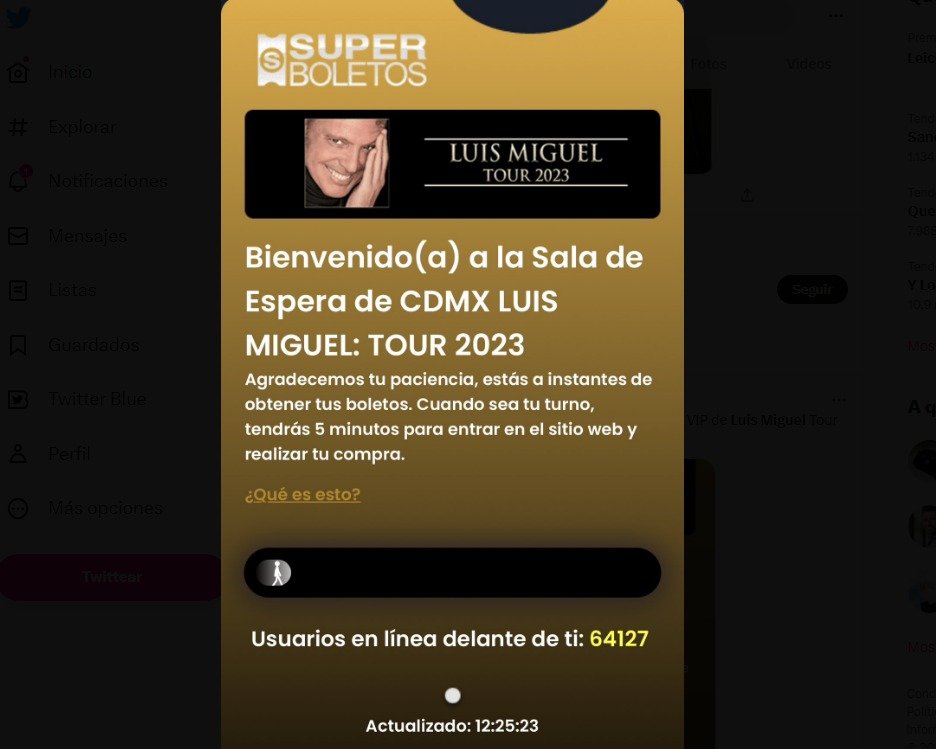Open the Explorar section

tap(80, 127)
